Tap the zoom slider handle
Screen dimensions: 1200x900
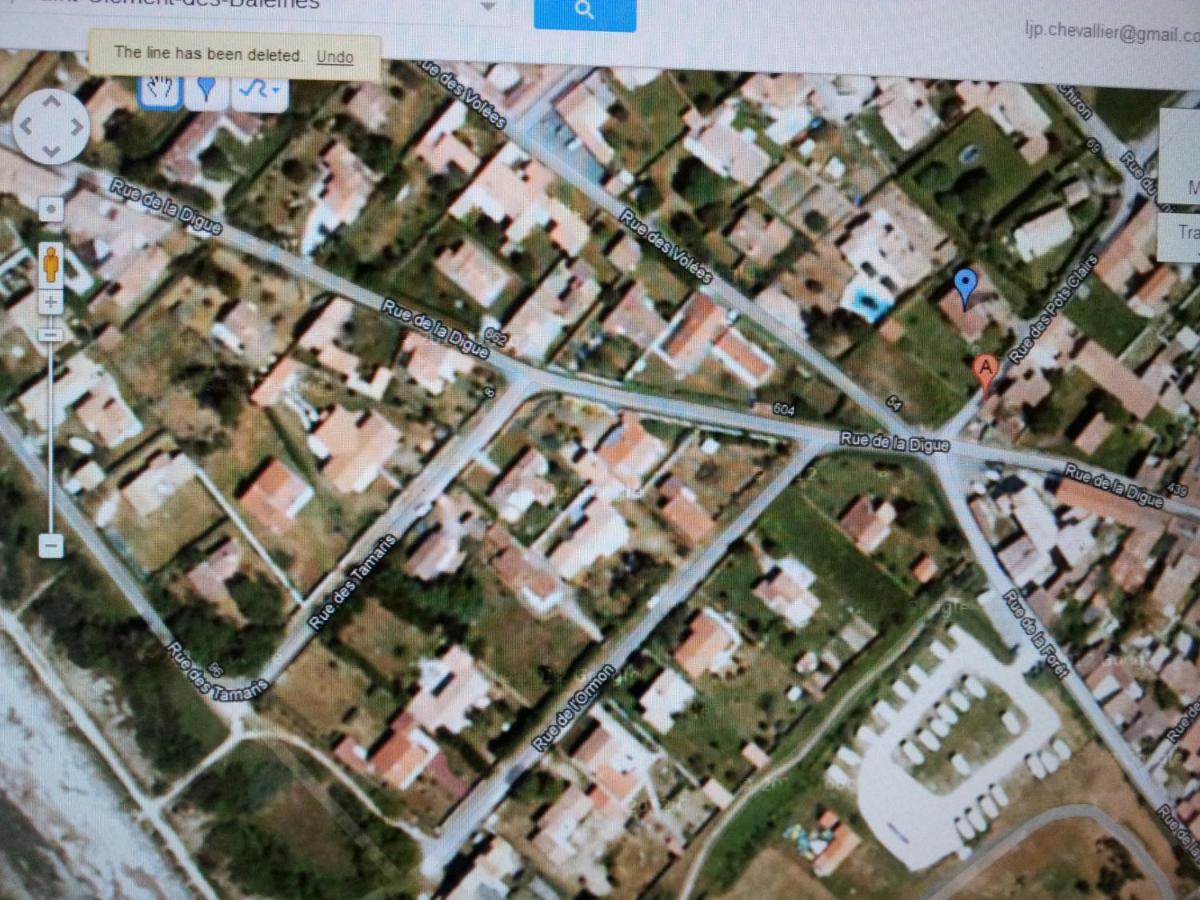51,333
